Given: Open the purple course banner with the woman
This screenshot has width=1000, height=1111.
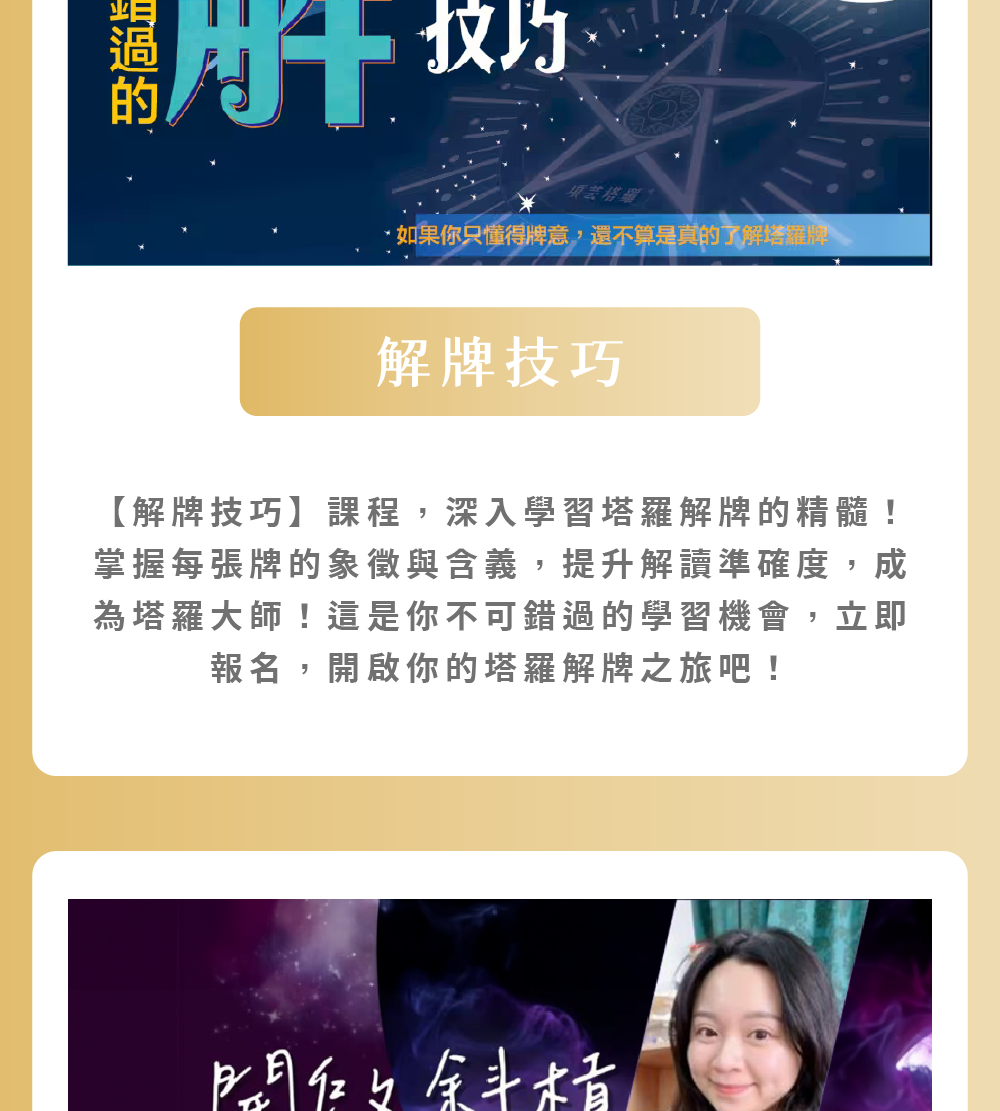Looking at the screenshot, I should 500,1005.
